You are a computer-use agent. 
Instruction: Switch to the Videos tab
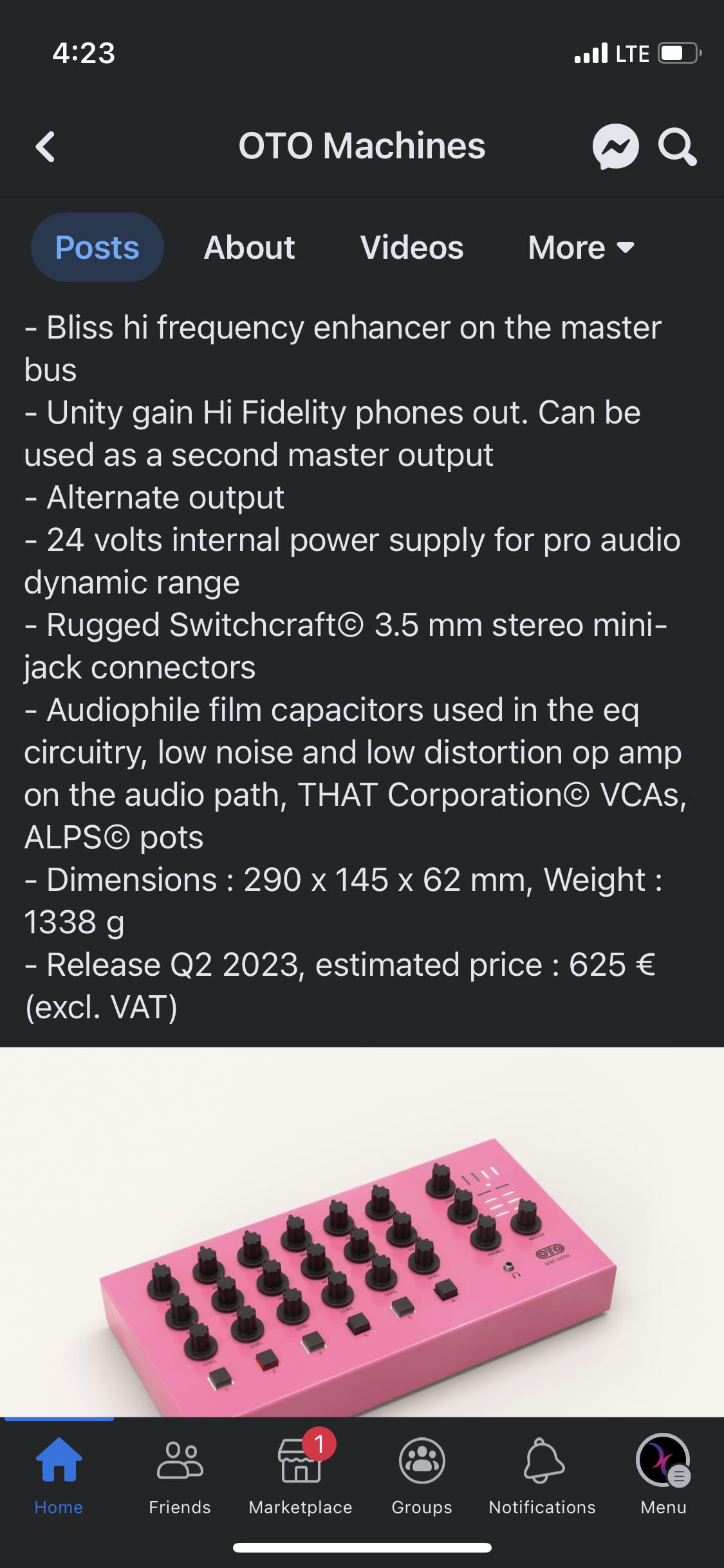point(412,248)
